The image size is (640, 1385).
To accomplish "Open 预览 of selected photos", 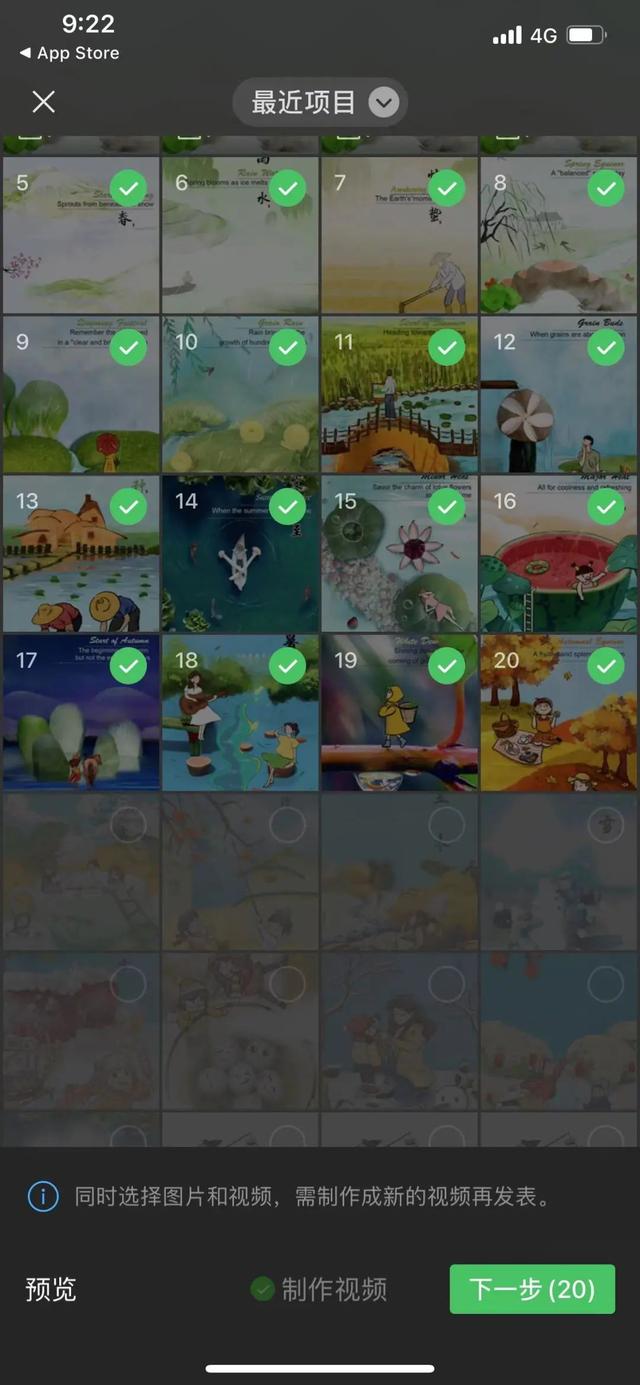I will click(x=51, y=1289).
